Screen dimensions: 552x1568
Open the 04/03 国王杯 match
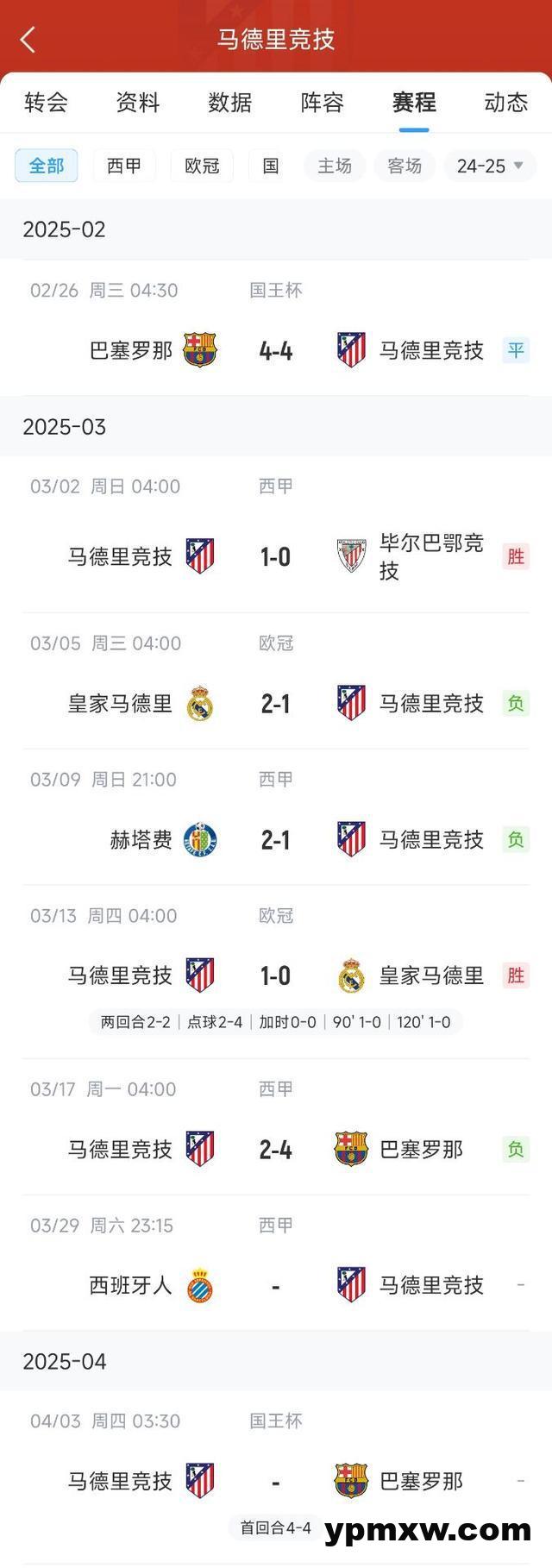[x=276, y=1482]
